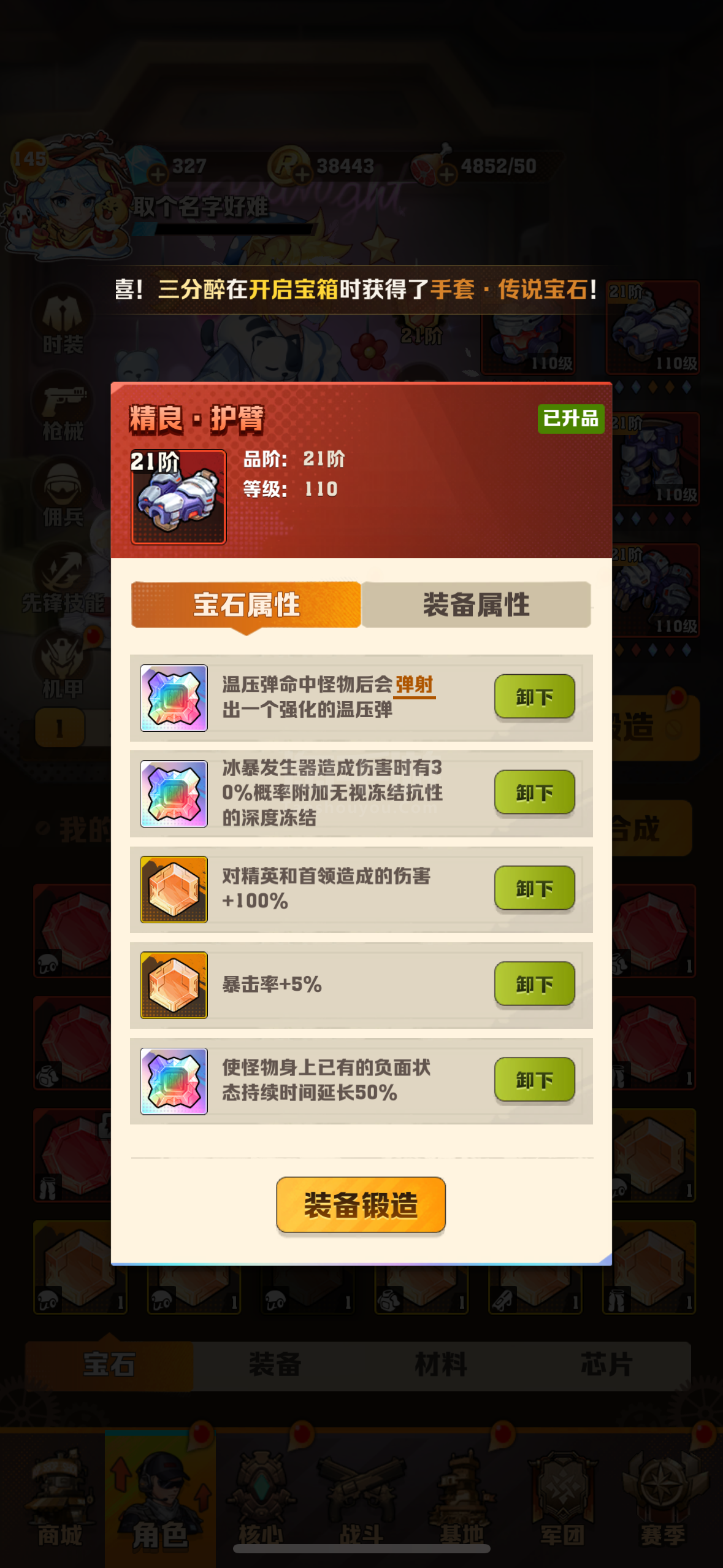723x1568 pixels.
Task: Unequip the 温压弹 bounce gem with 卸下
Action: click(x=534, y=697)
